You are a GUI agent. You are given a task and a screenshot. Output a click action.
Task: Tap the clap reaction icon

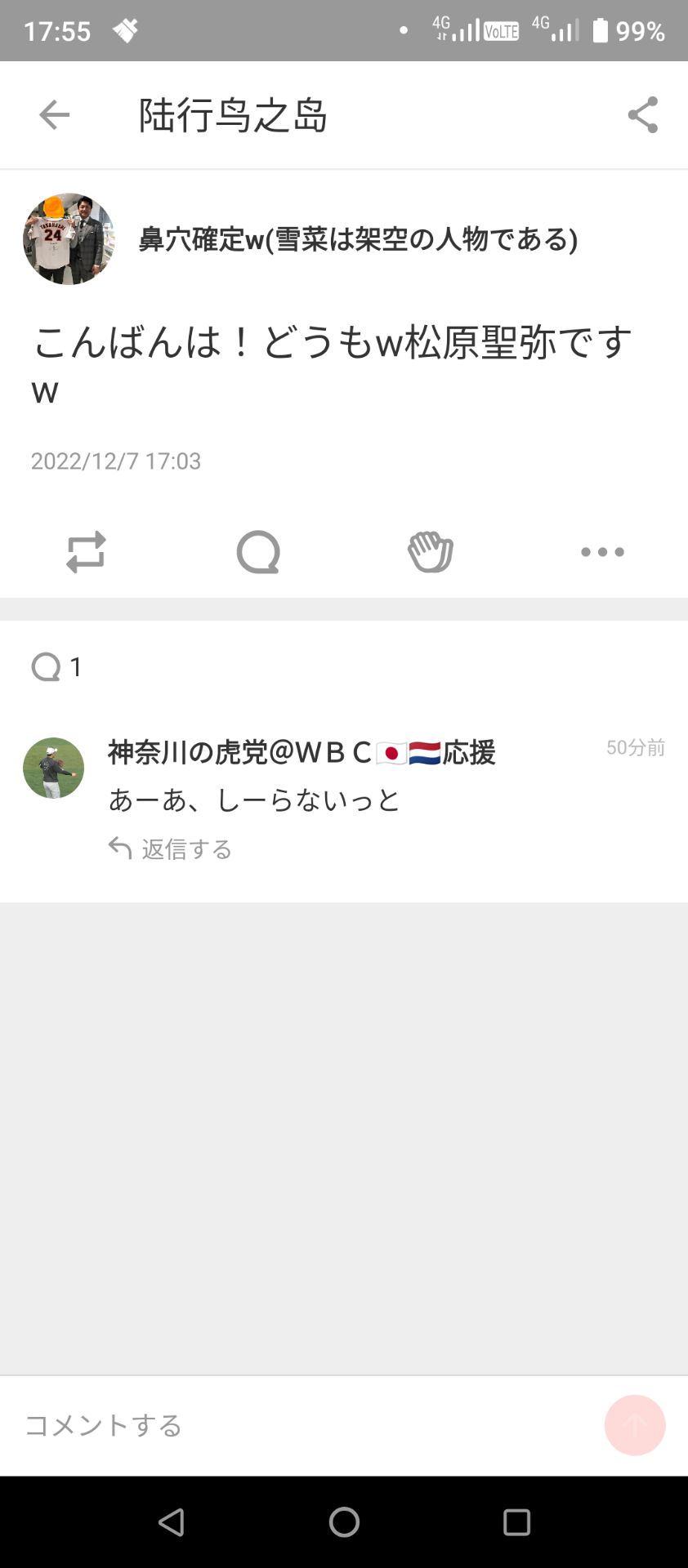click(x=431, y=551)
